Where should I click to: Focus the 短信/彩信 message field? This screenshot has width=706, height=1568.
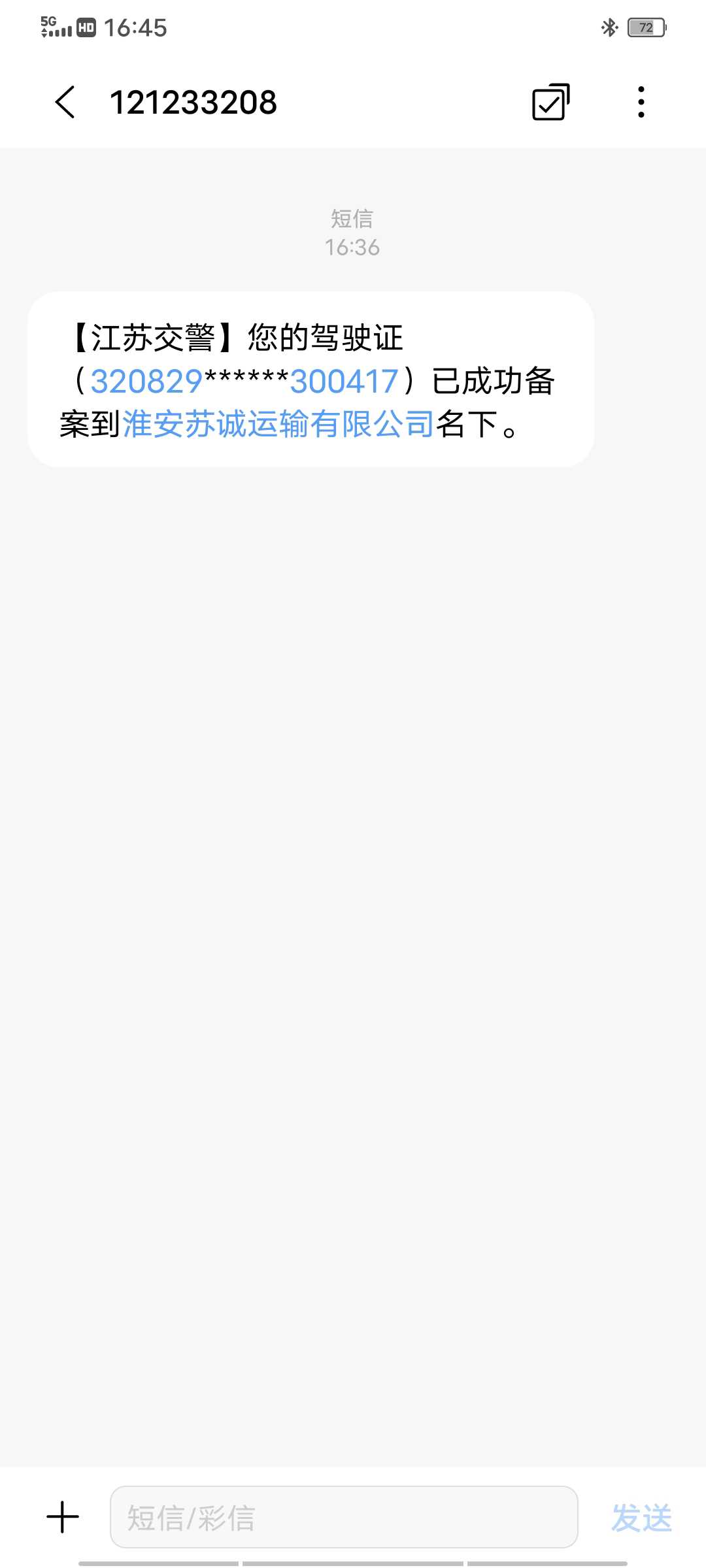coord(344,1517)
